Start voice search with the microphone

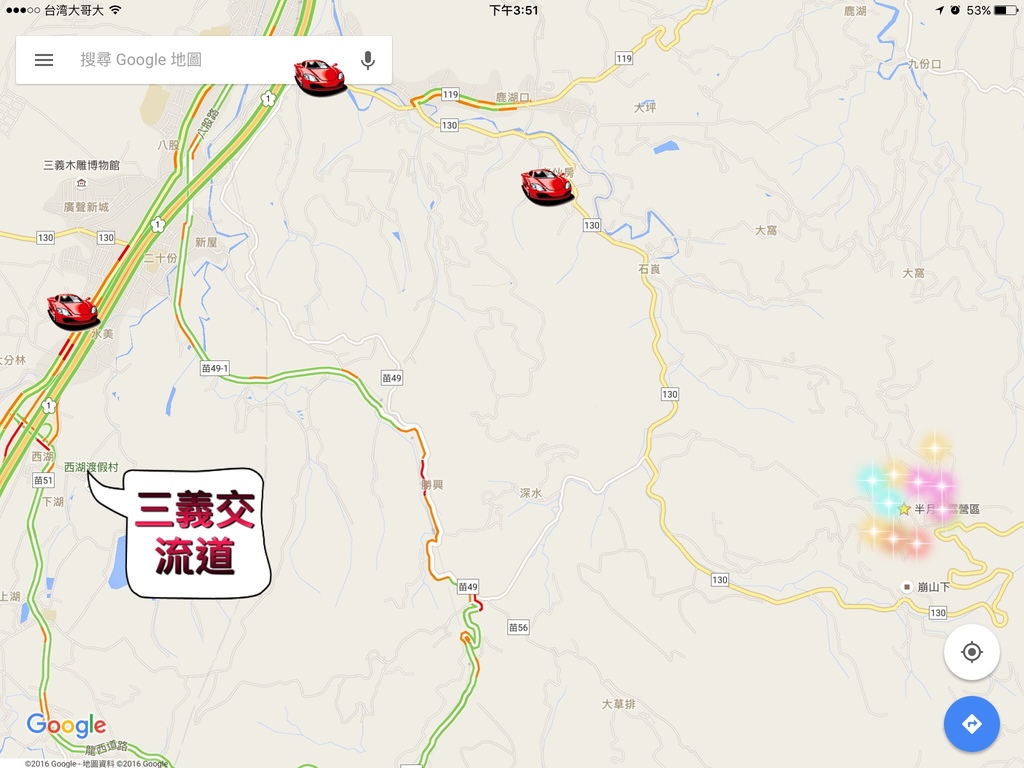pos(368,60)
